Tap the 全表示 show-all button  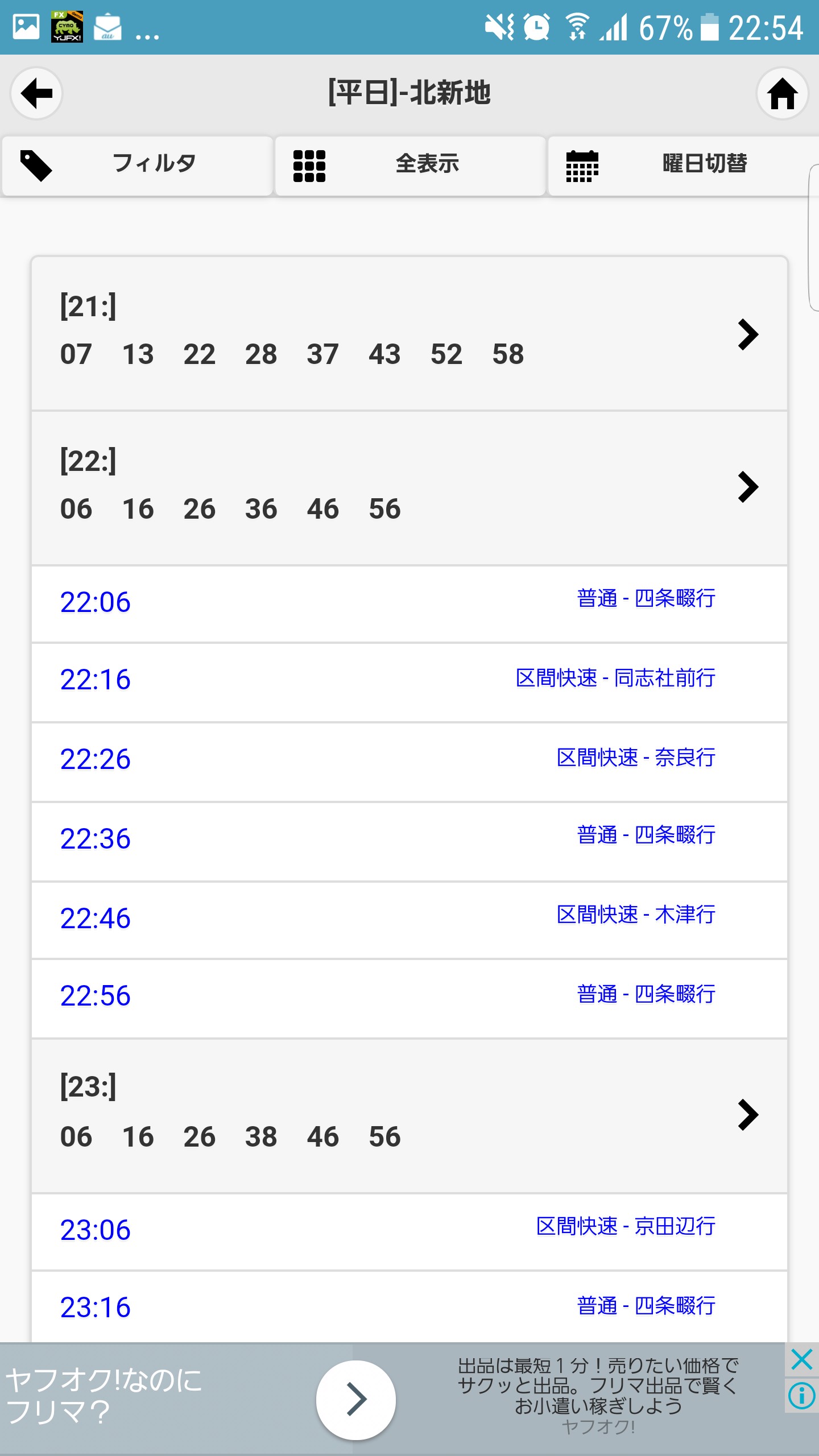coord(410,165)
